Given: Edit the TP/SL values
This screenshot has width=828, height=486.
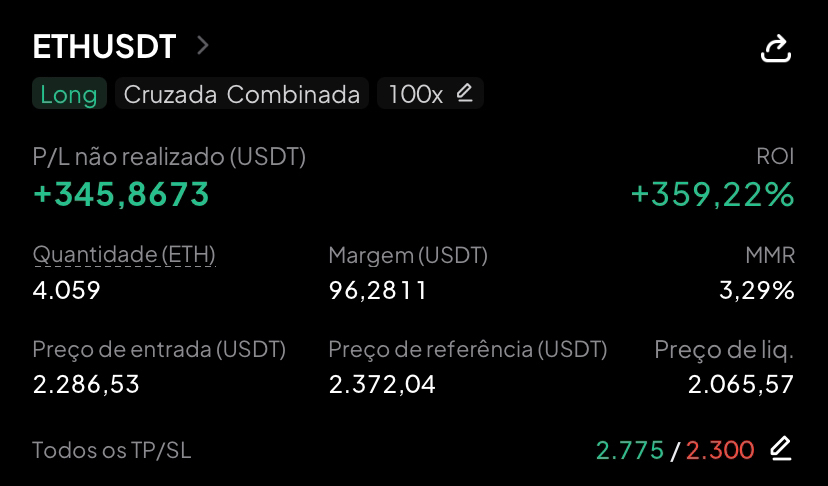Looking at the screenshot, I should (x=781, y=449).
